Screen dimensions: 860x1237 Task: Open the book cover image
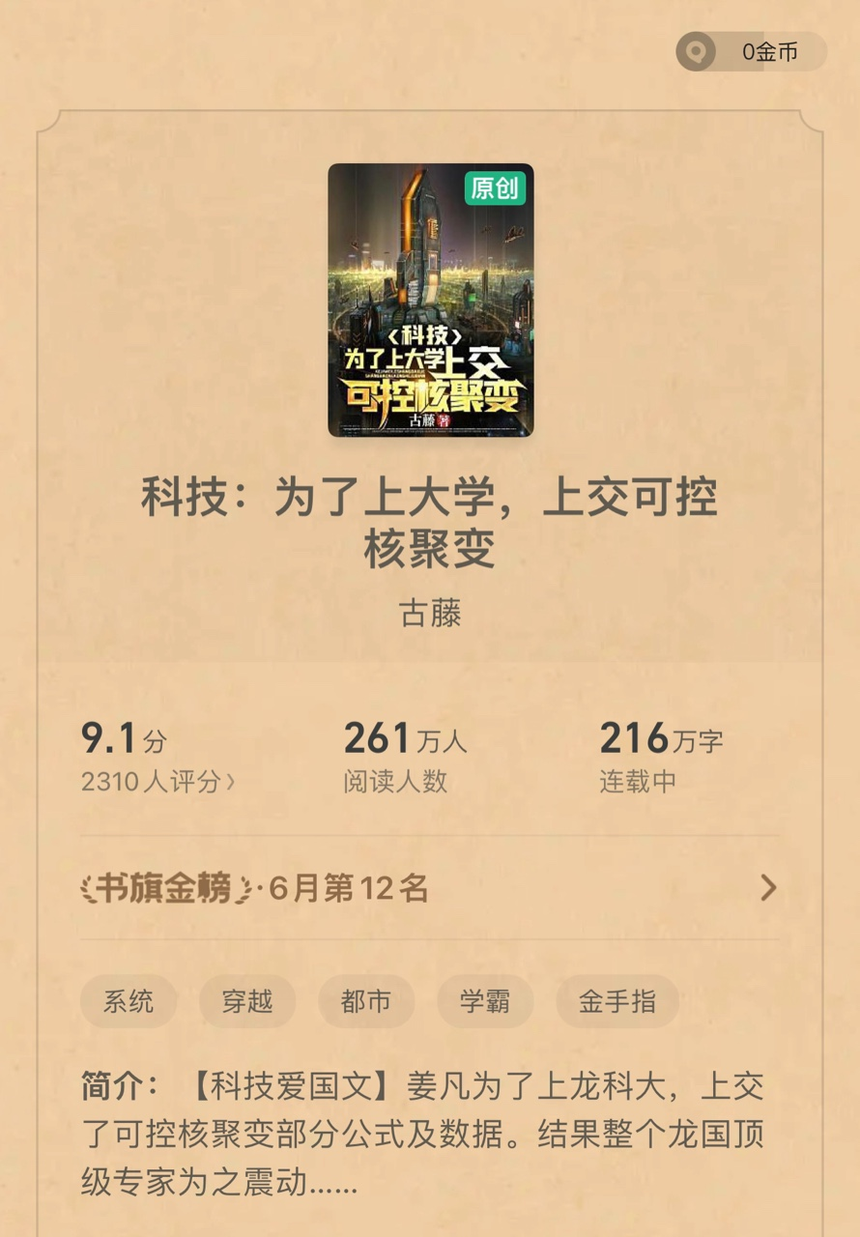tap(430, 300)
